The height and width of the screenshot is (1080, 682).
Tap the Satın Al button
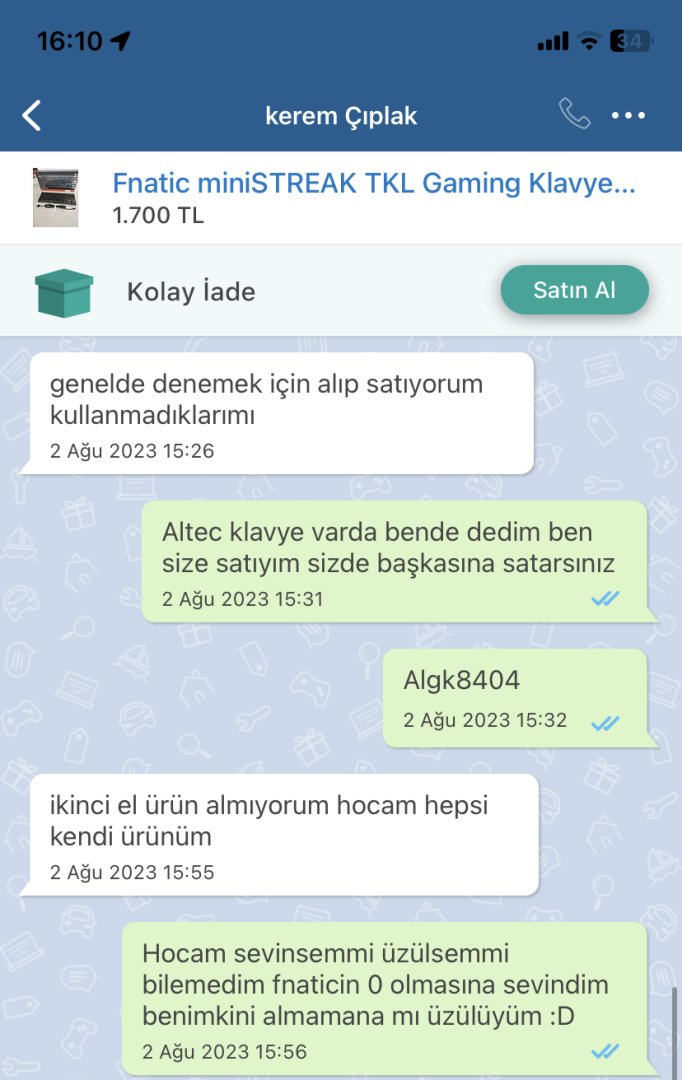(574, 291)
